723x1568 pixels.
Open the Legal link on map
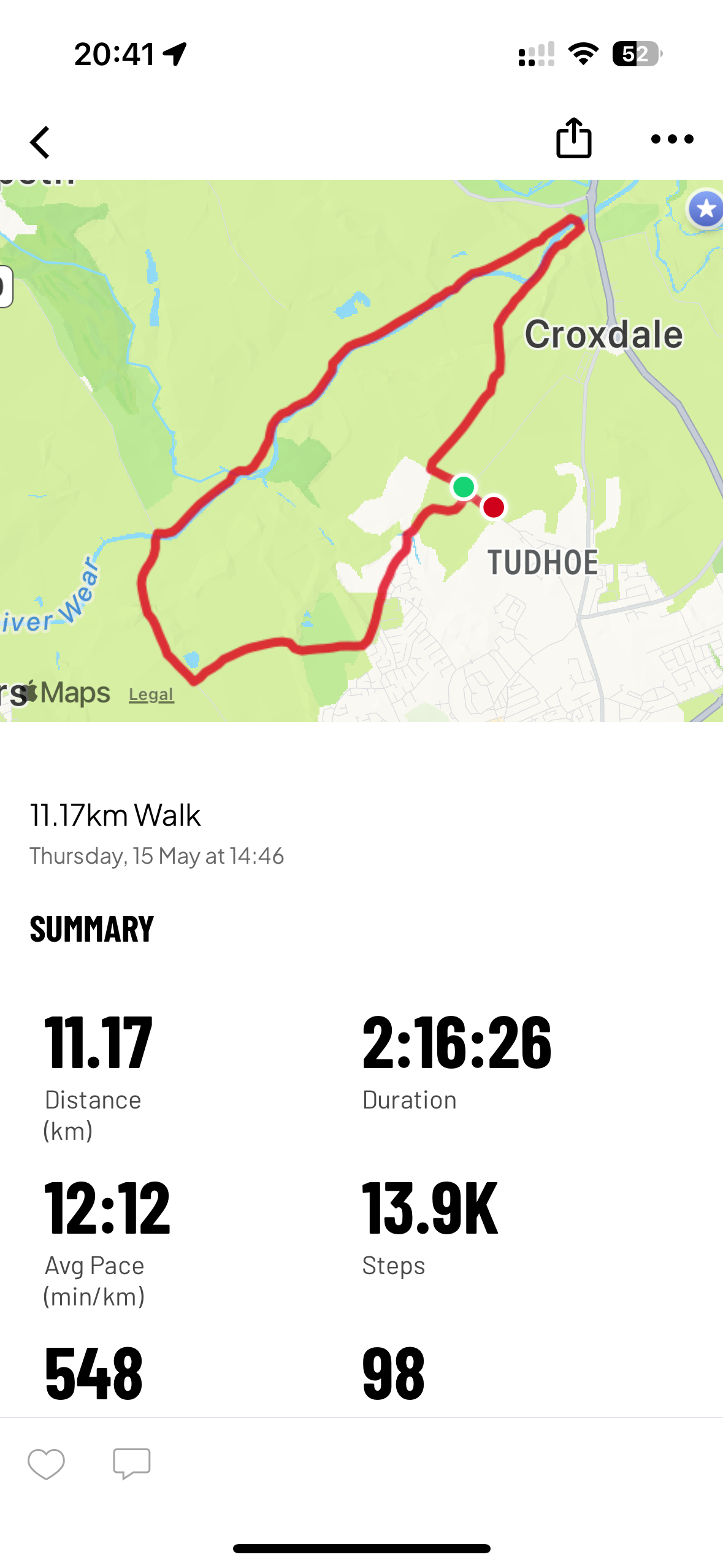pyautogui.click(x=151, y=694)
